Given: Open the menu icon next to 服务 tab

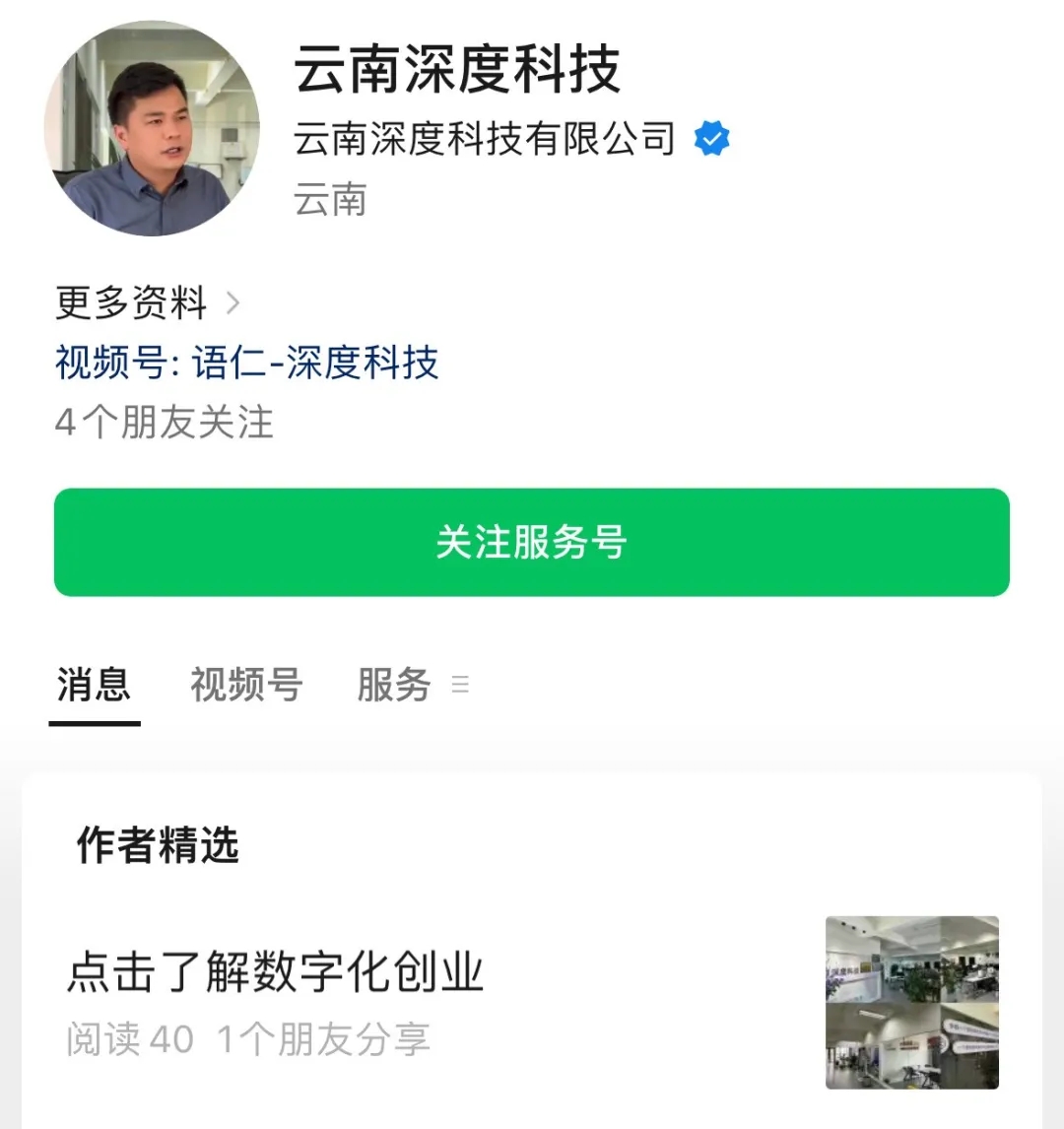Looking at the screenshot, I should [x=461, y=686].
